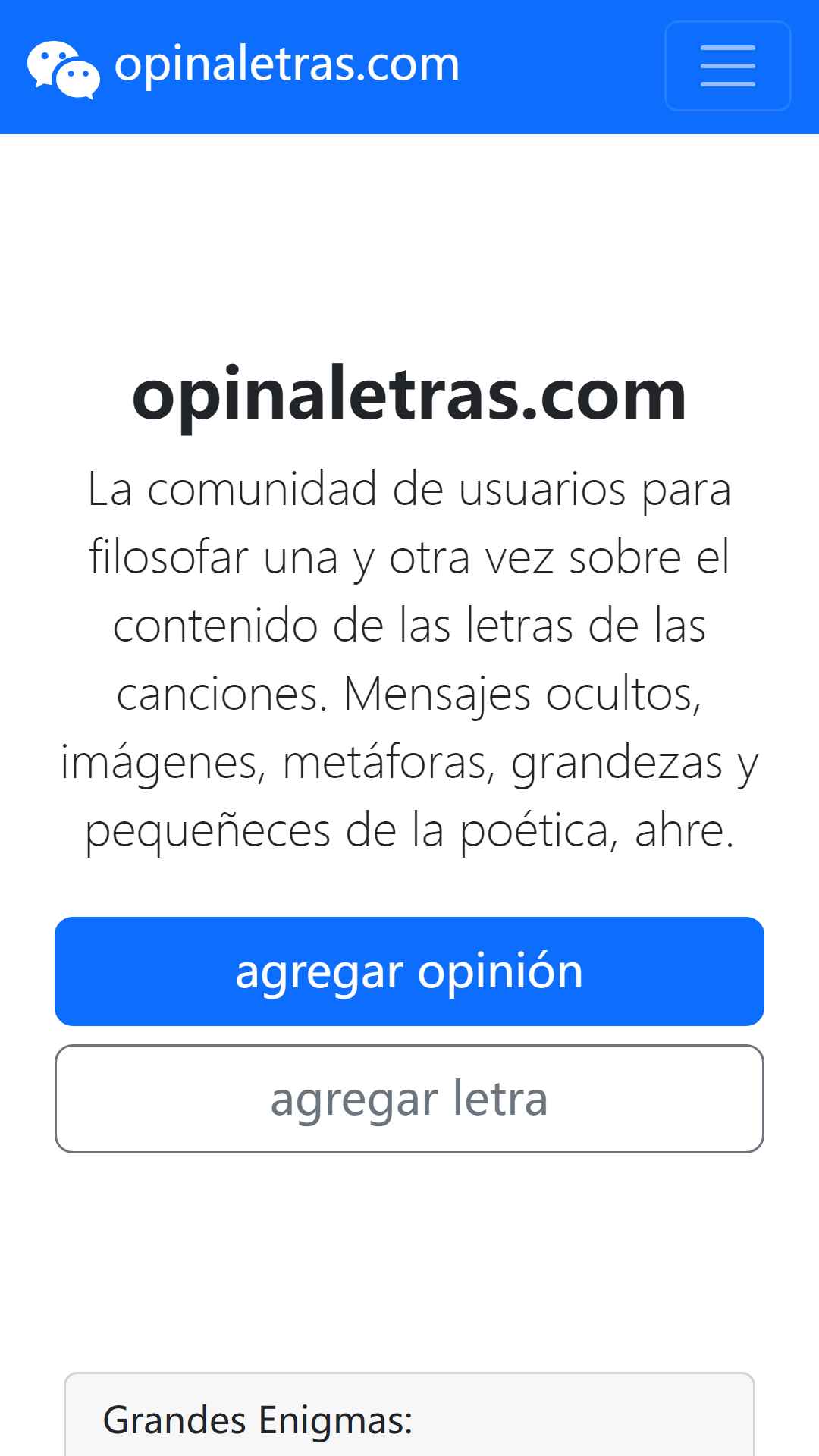The image size is (819, 1456).
Task: Tap the opinaletras.com brand link in header
Action: click(243, 66)
